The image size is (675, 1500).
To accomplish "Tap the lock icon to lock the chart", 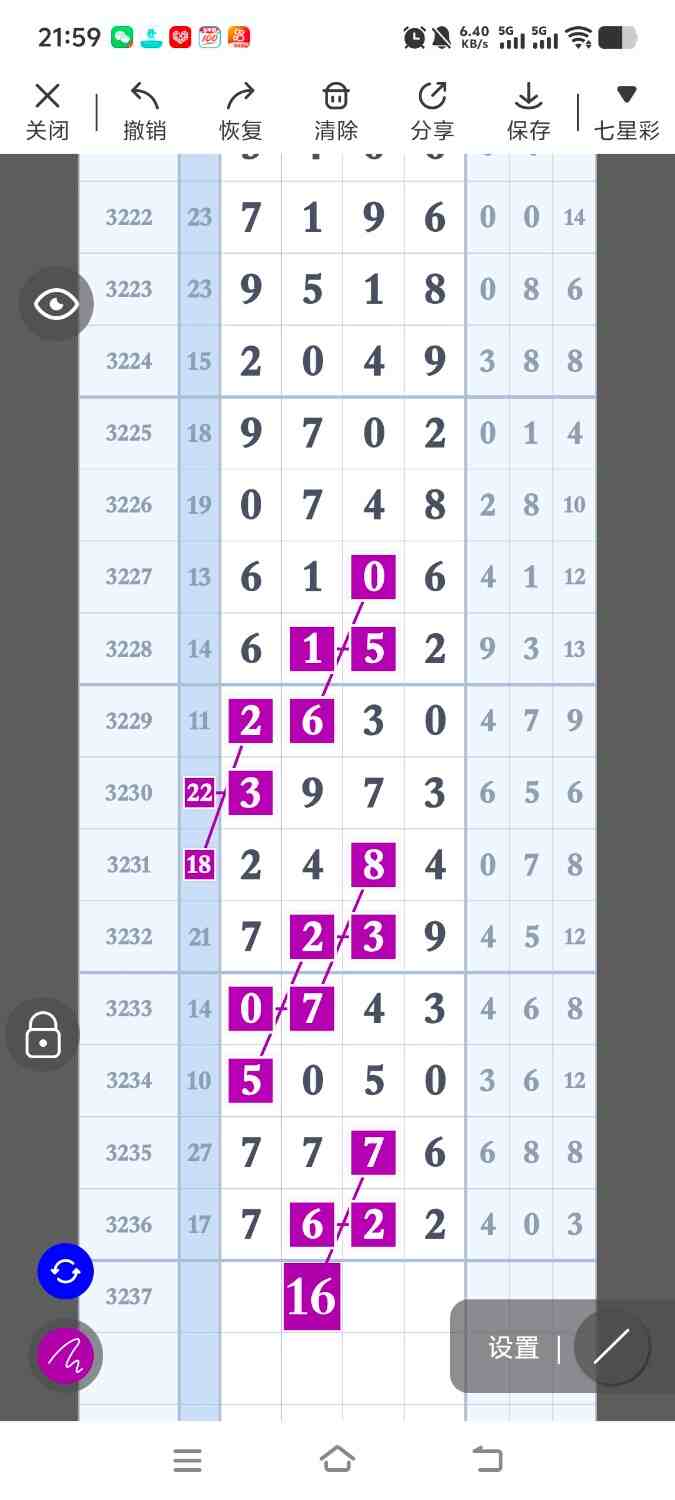I will [x=43, y=1034].
